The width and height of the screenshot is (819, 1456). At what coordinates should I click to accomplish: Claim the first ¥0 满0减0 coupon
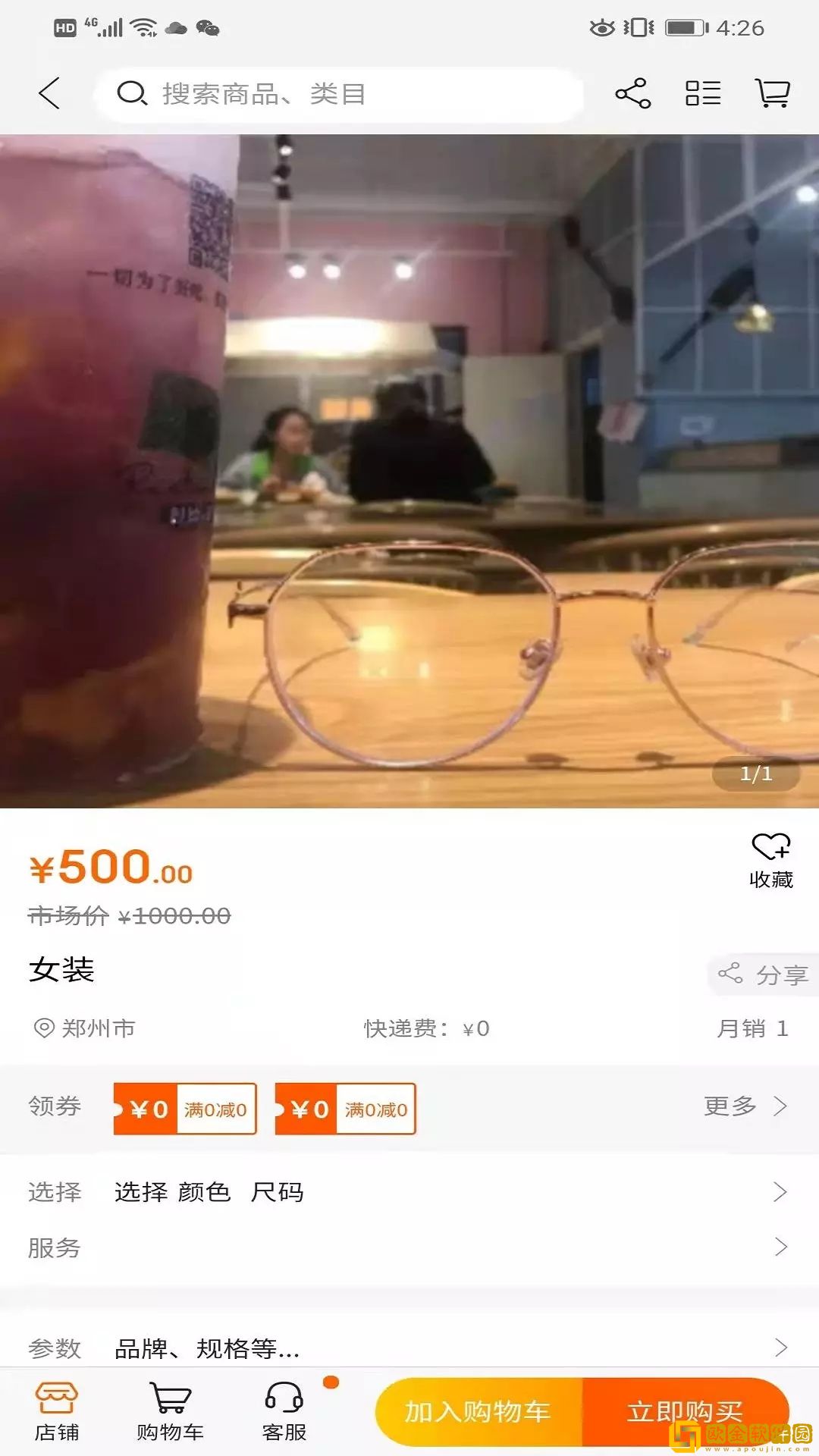185,1109
